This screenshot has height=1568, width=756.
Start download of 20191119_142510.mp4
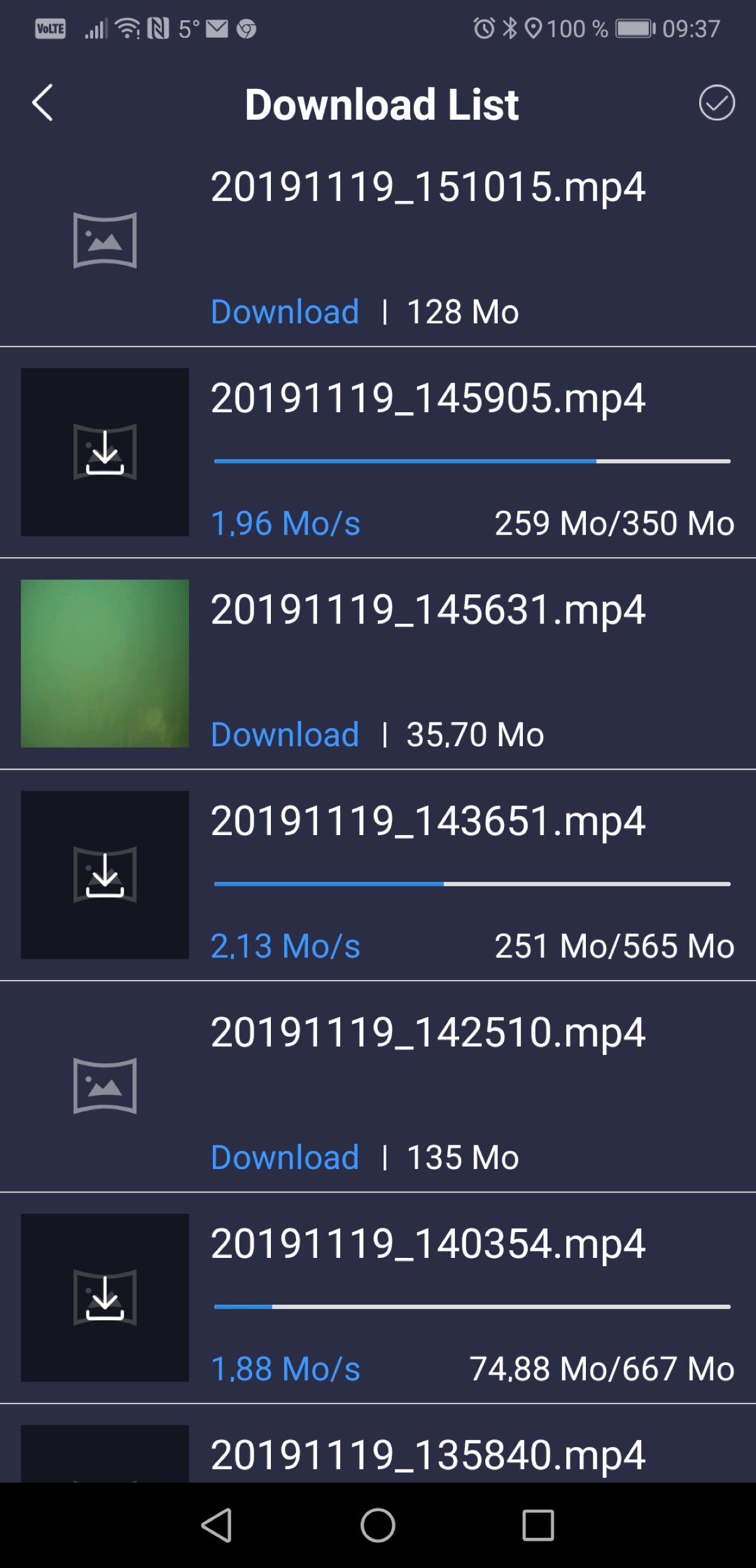(285, 1158)
